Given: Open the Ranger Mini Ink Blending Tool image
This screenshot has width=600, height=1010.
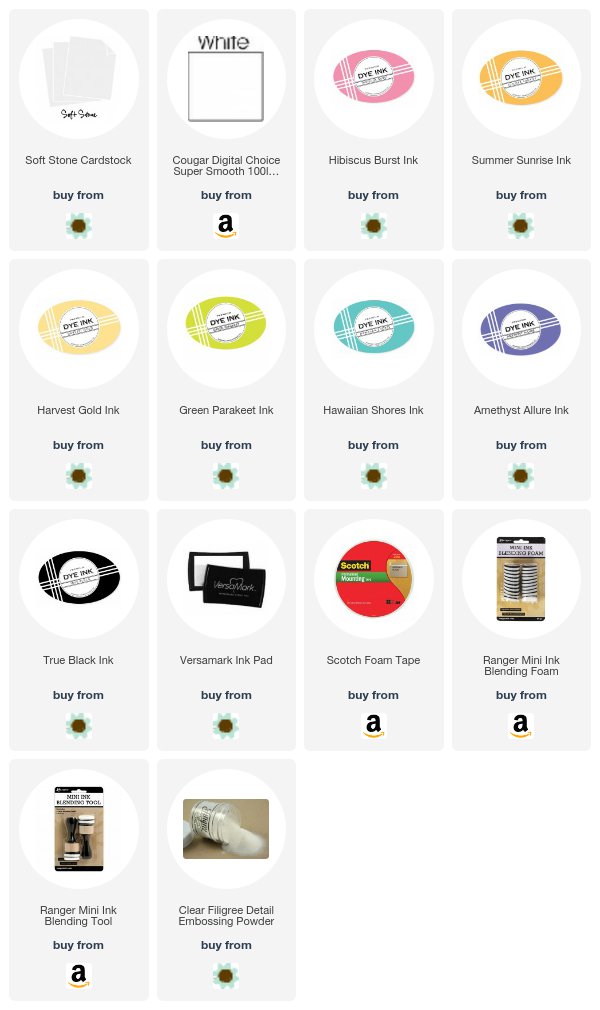Looking at the screenshot, I should 79,828.
